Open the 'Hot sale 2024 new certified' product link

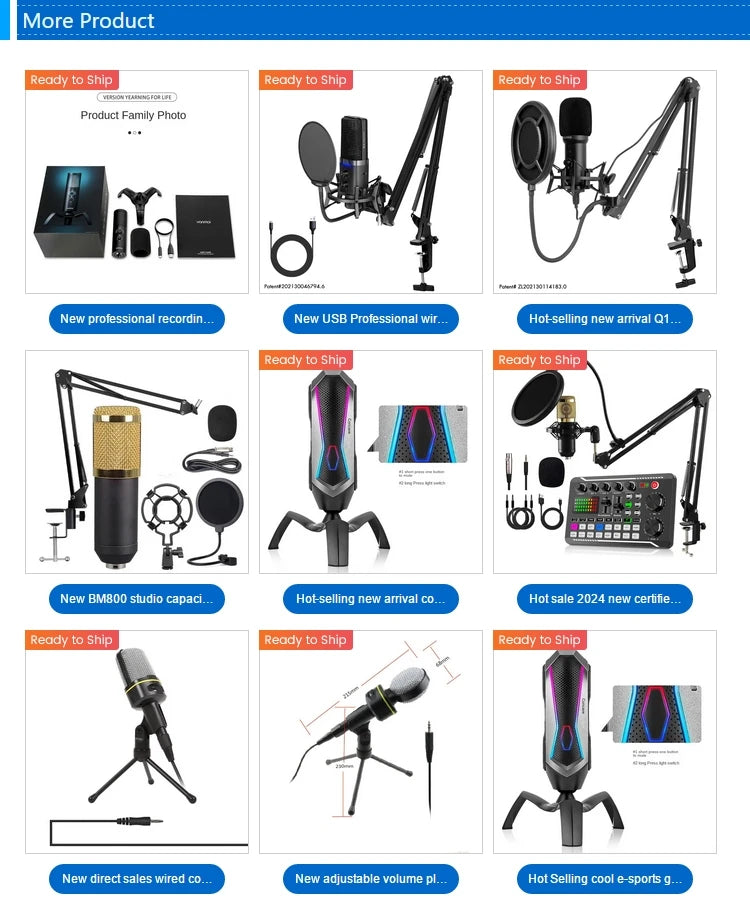tap(605, 598)
